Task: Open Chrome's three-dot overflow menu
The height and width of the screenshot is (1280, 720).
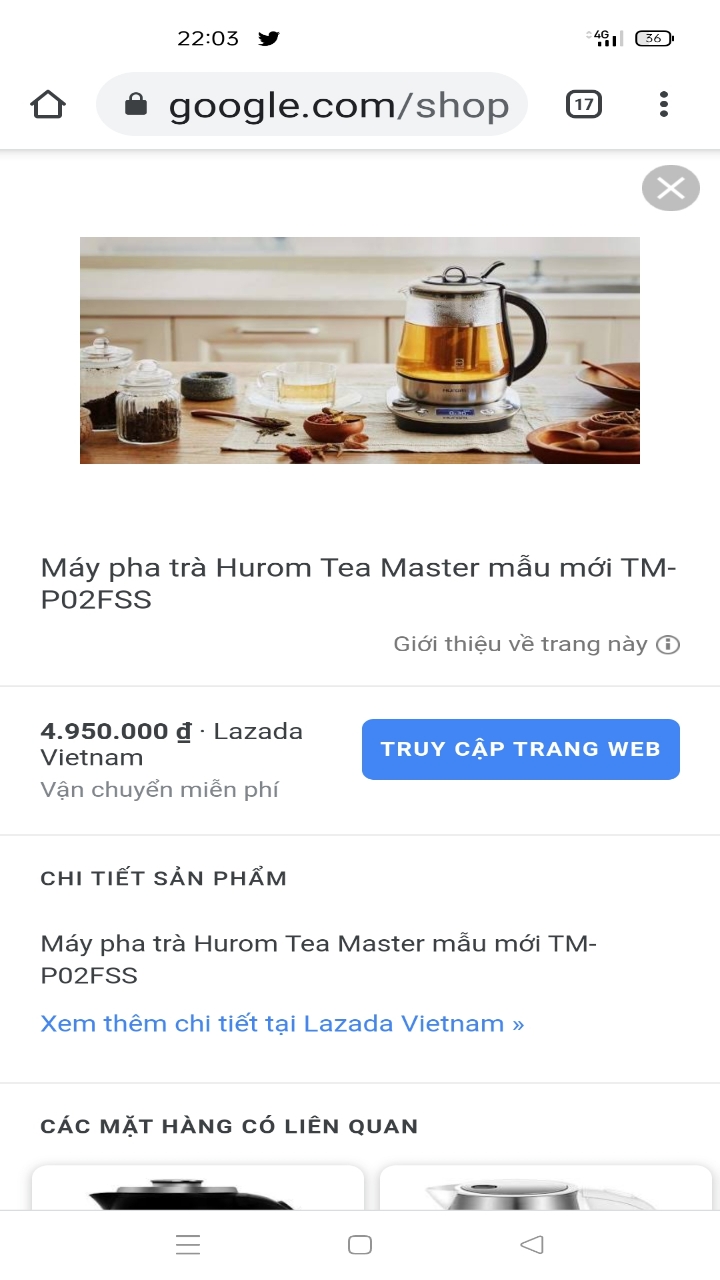Action: pyautogui.click(x=664, y=104)
